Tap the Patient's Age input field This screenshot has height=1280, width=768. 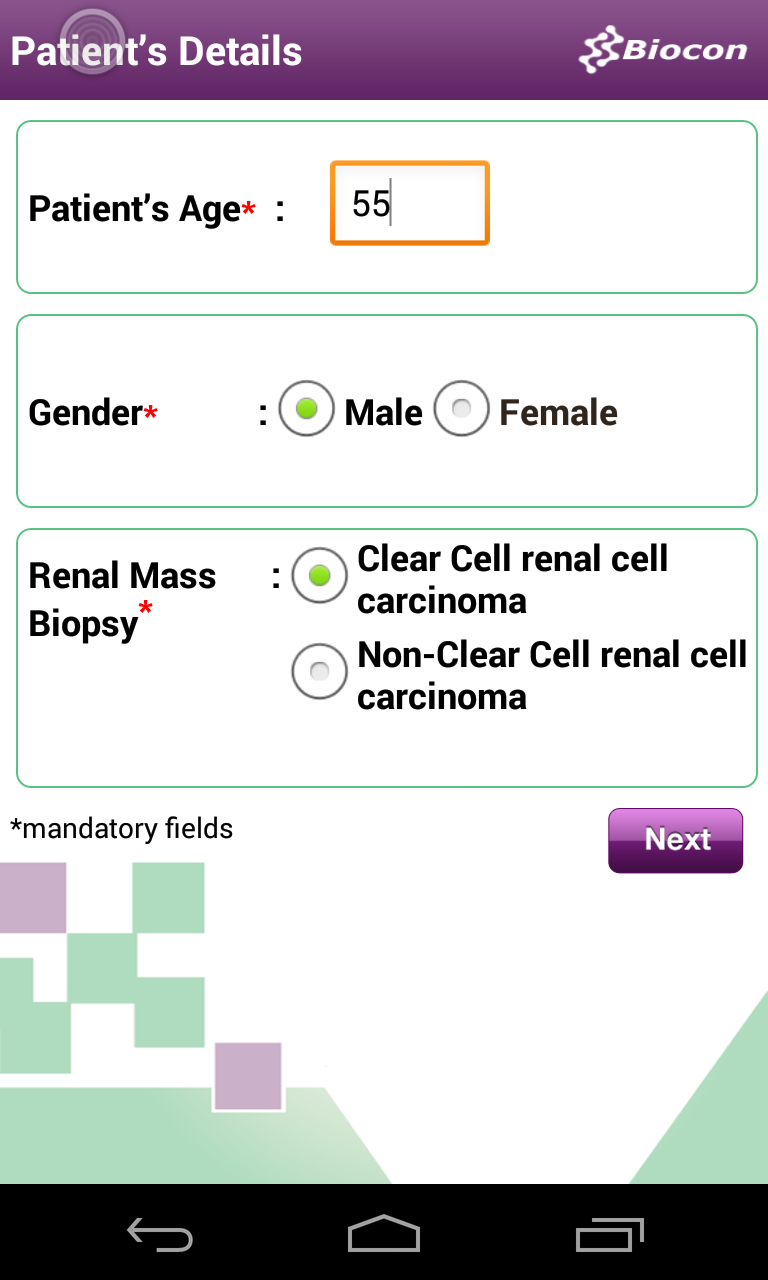point(410,204)
